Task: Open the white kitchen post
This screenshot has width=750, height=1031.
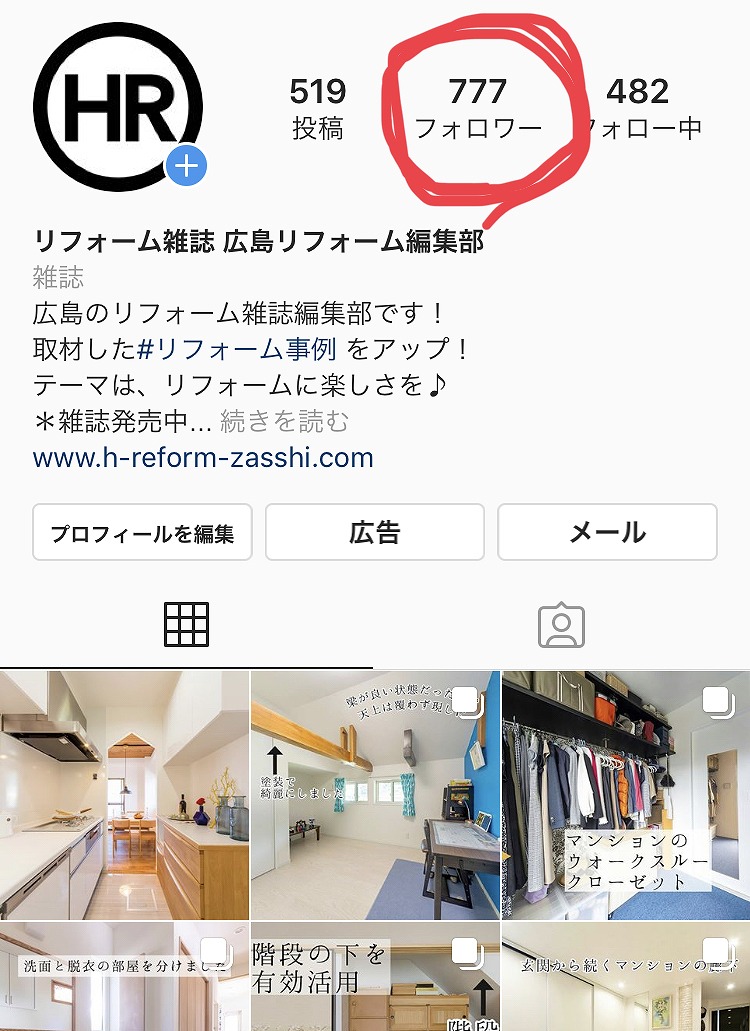Action: tap(124, 795)
